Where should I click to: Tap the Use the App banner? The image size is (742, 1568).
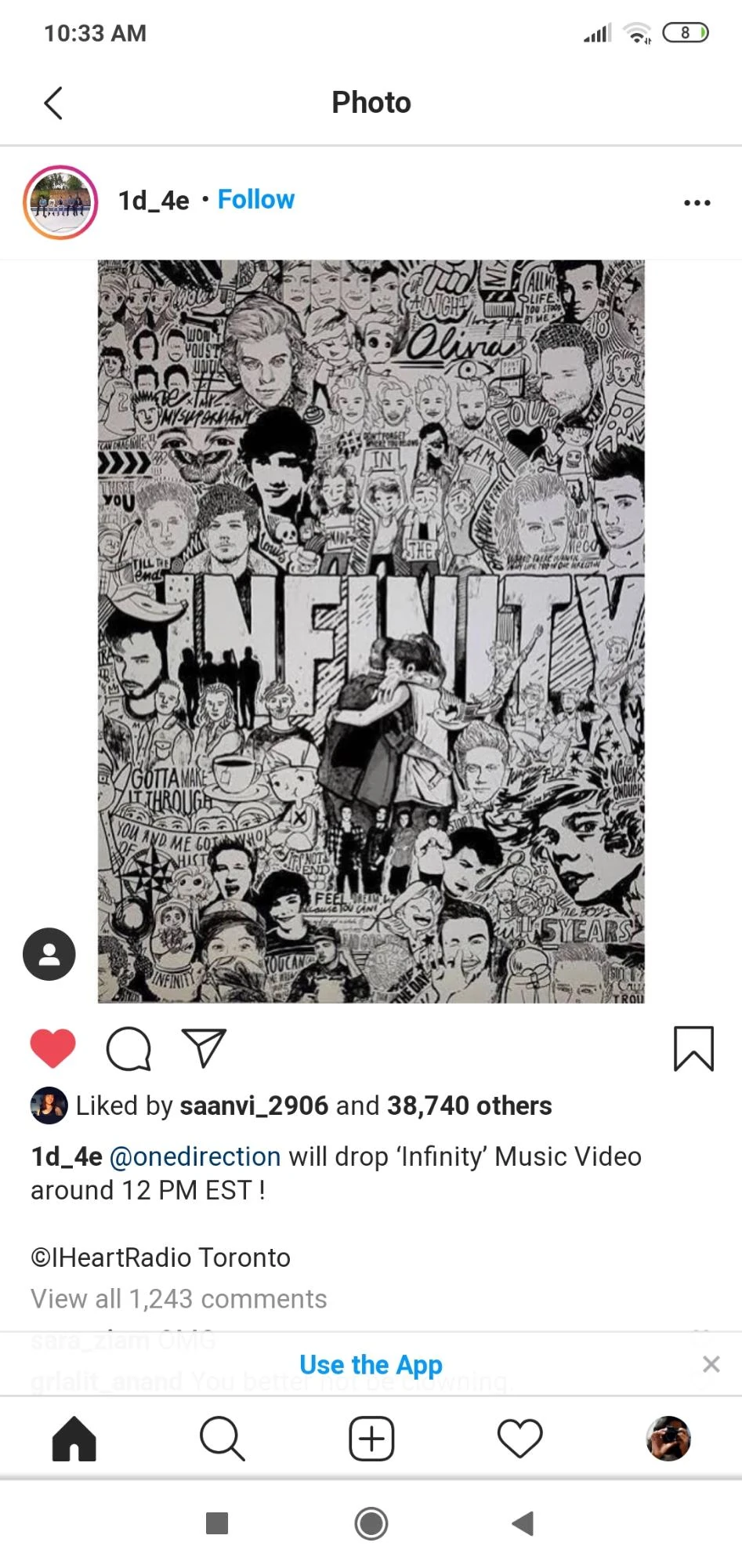(x=371, y=1365)
